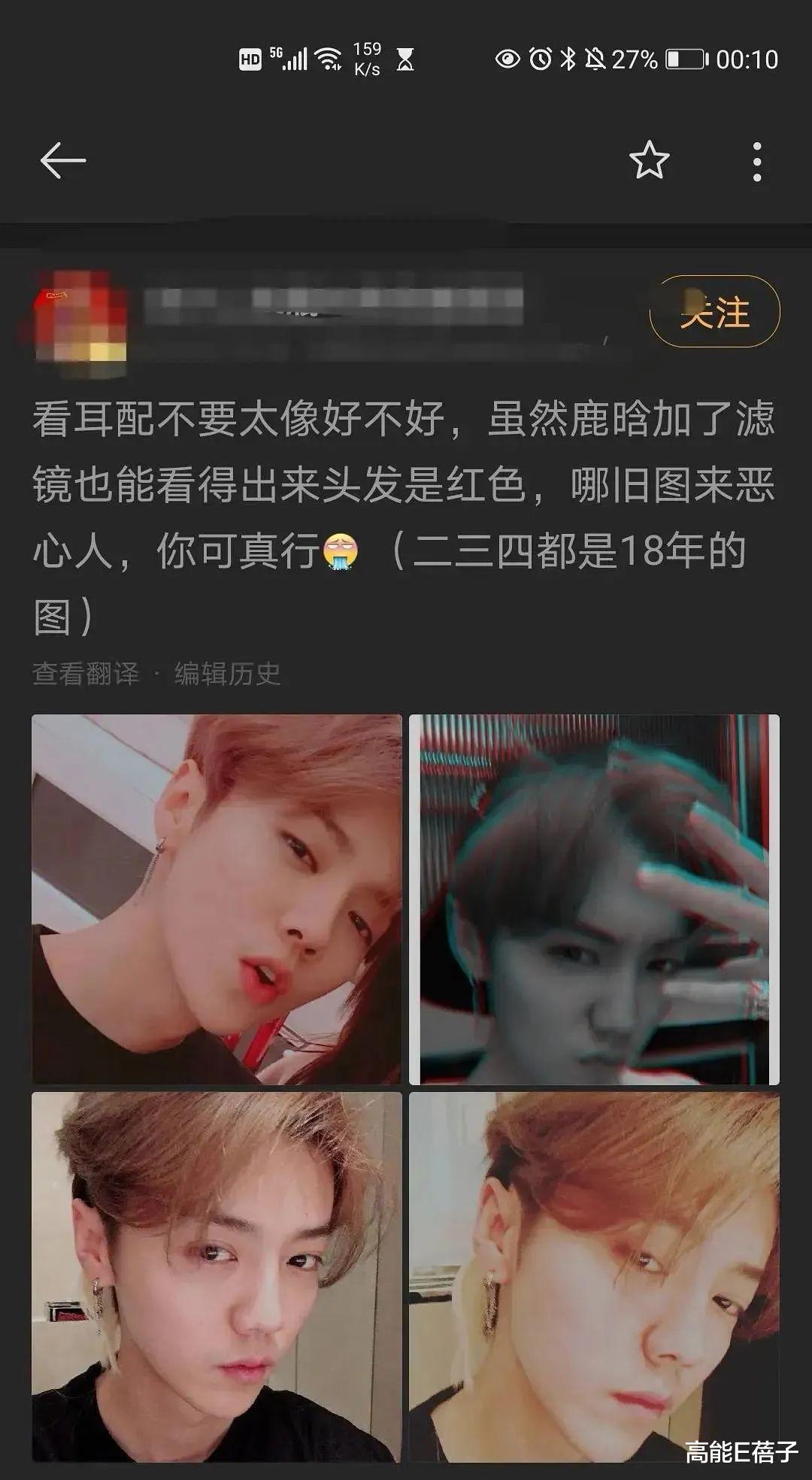Tap the back arrow at top left
The width and height of the screenshot is (812, 1480).
point(62,160)
